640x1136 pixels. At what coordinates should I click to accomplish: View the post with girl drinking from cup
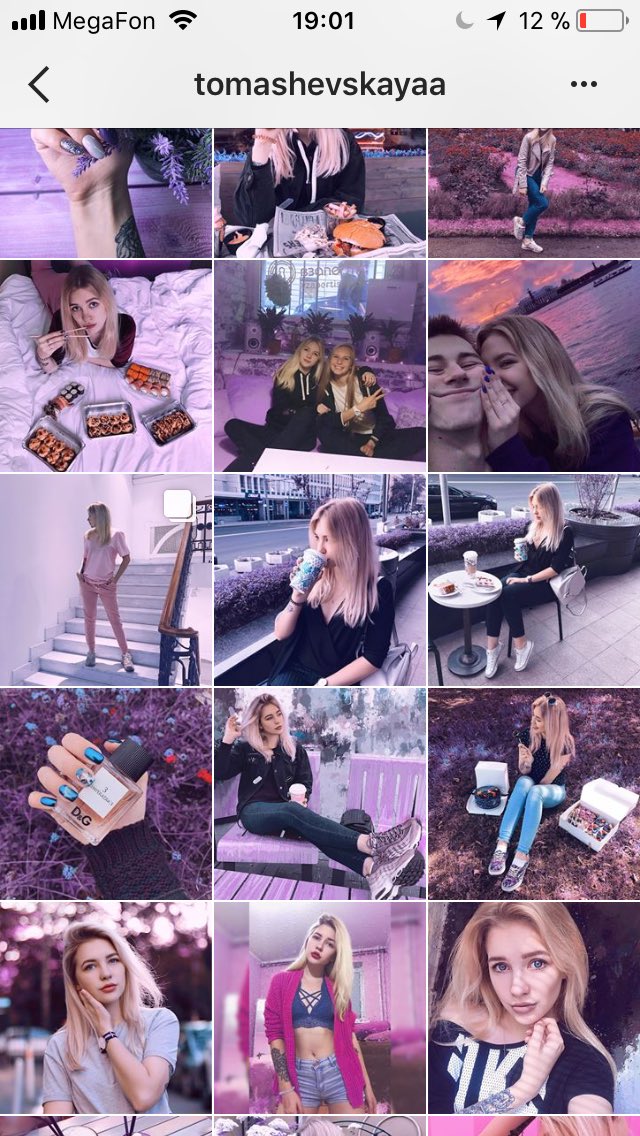pyautogui.click(x=320, y=580)
